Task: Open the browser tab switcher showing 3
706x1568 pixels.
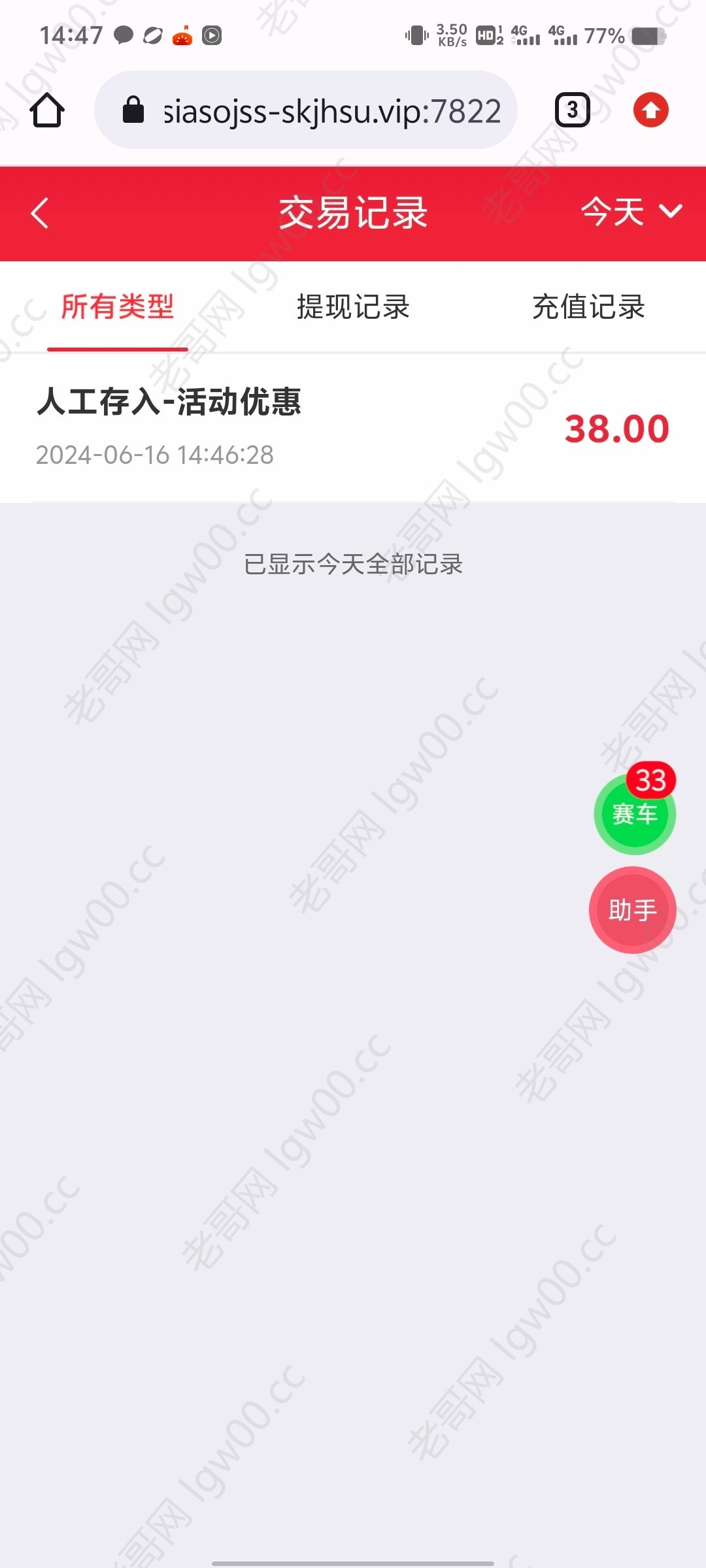Action: point(573,110)
